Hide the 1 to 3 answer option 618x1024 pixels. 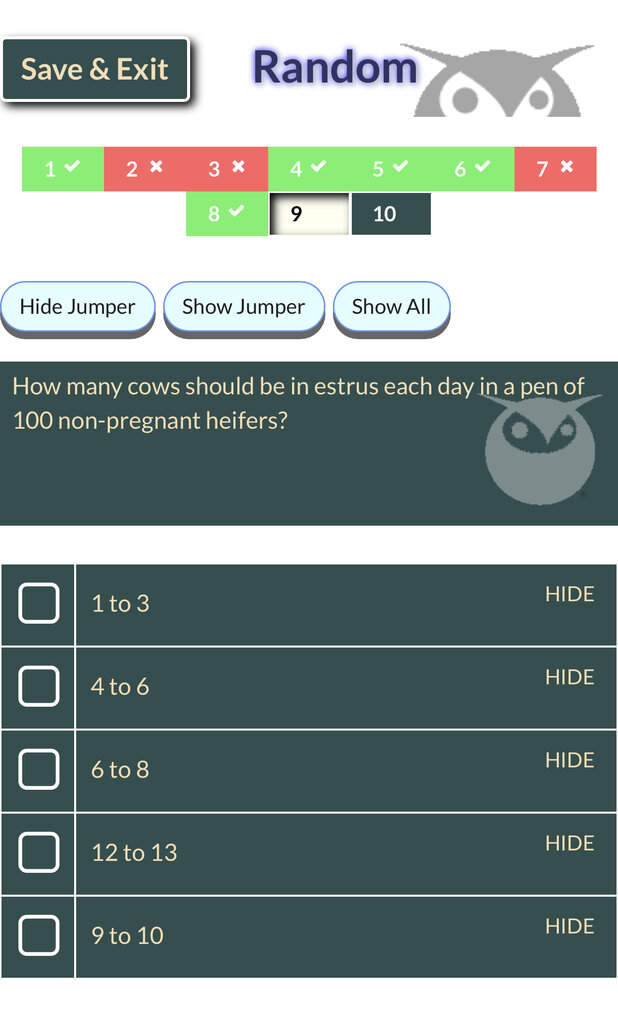(x=570, y=594)
